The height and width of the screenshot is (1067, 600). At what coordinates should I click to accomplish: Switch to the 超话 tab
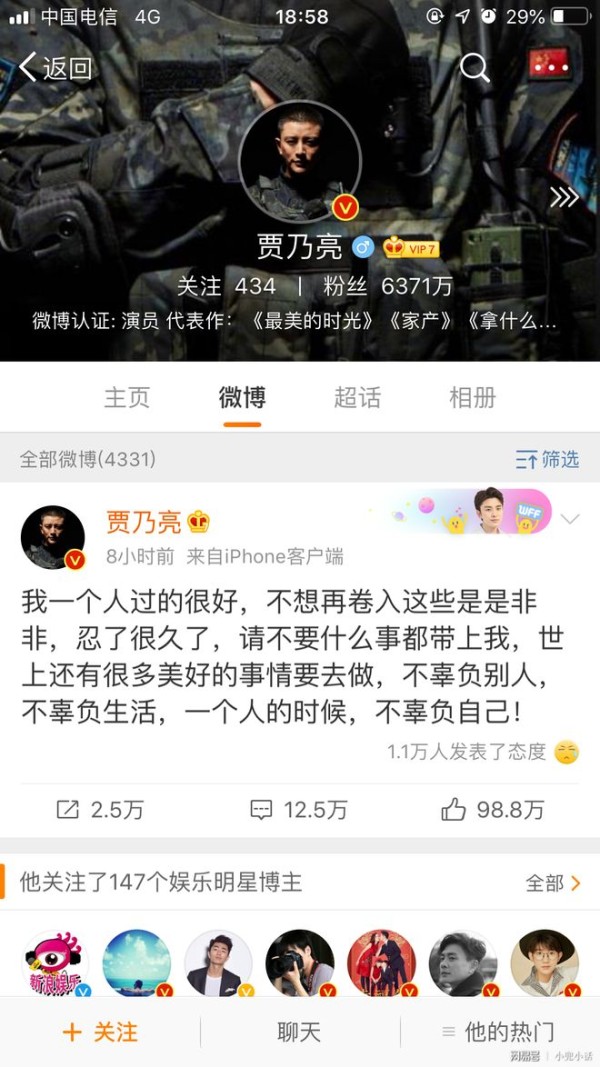[x=357, y=397]
